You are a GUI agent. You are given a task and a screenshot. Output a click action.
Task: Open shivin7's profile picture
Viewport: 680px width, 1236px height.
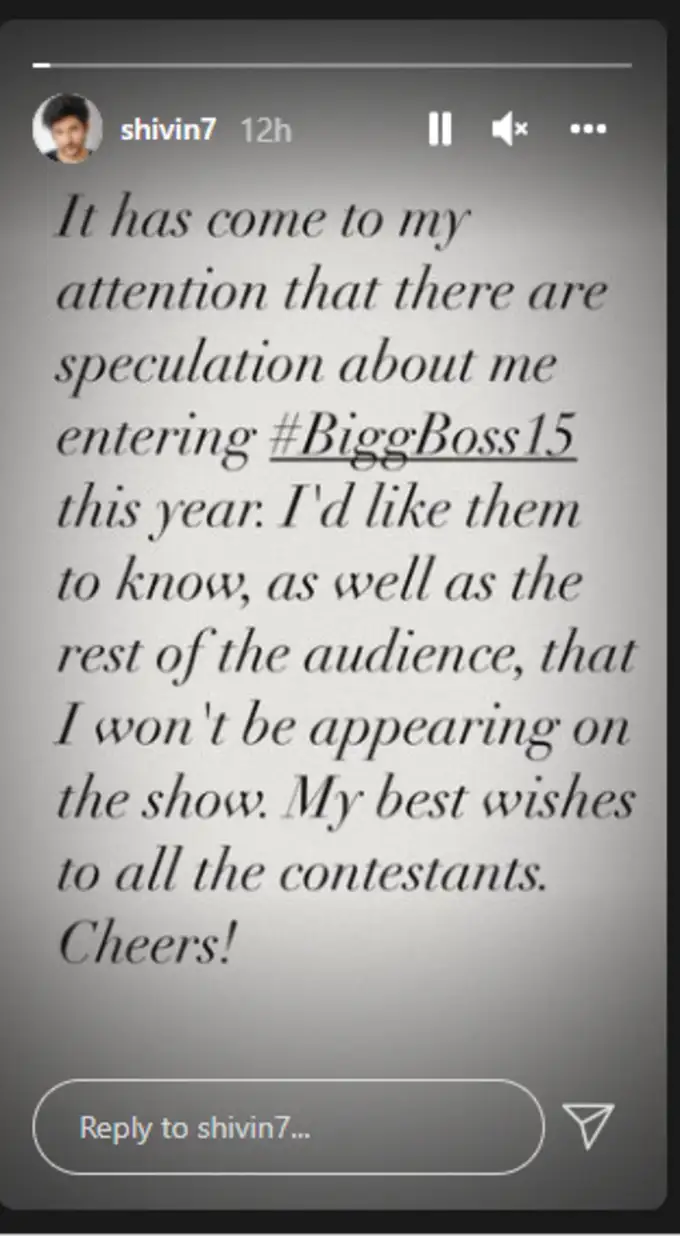pos(67,129)
